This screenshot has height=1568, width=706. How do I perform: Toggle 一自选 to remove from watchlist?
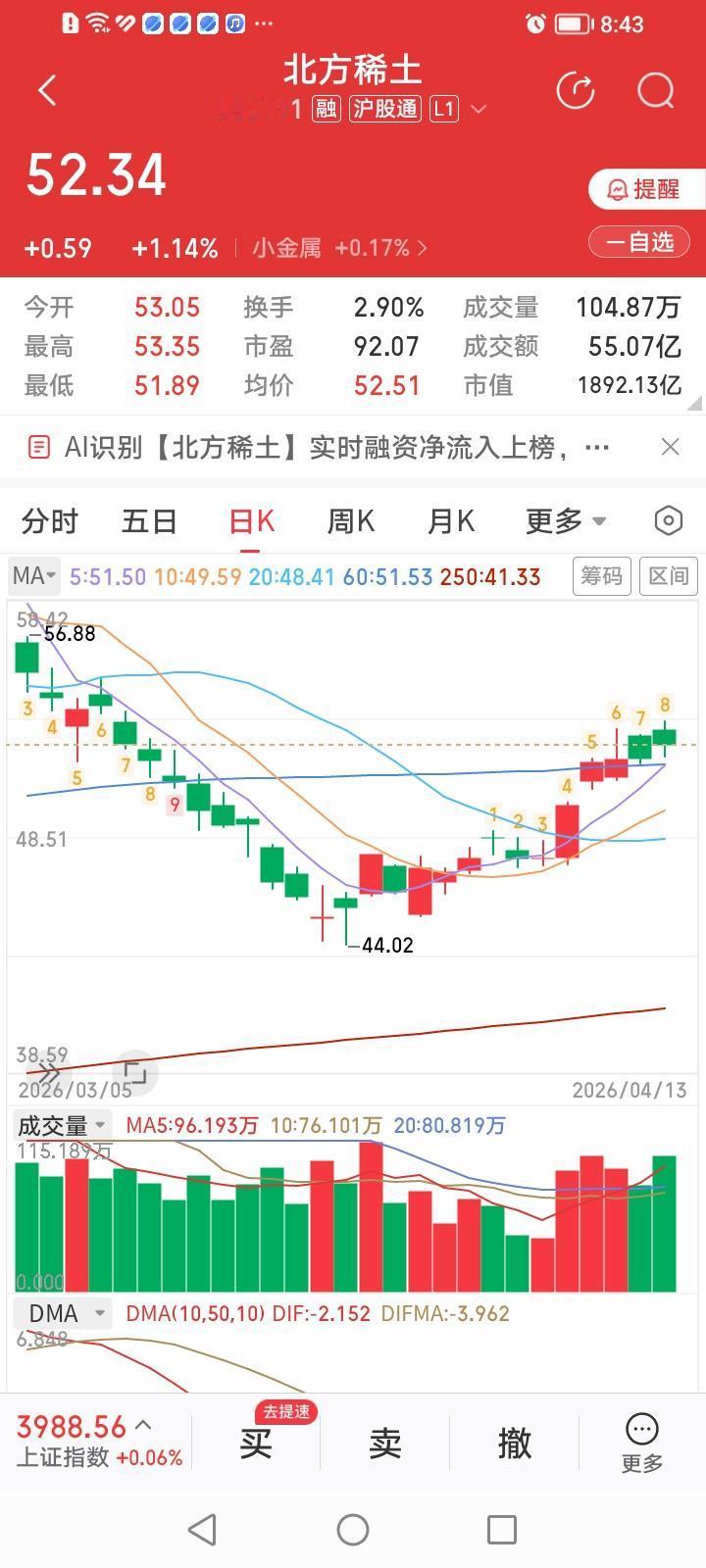[x=638, y=242]
